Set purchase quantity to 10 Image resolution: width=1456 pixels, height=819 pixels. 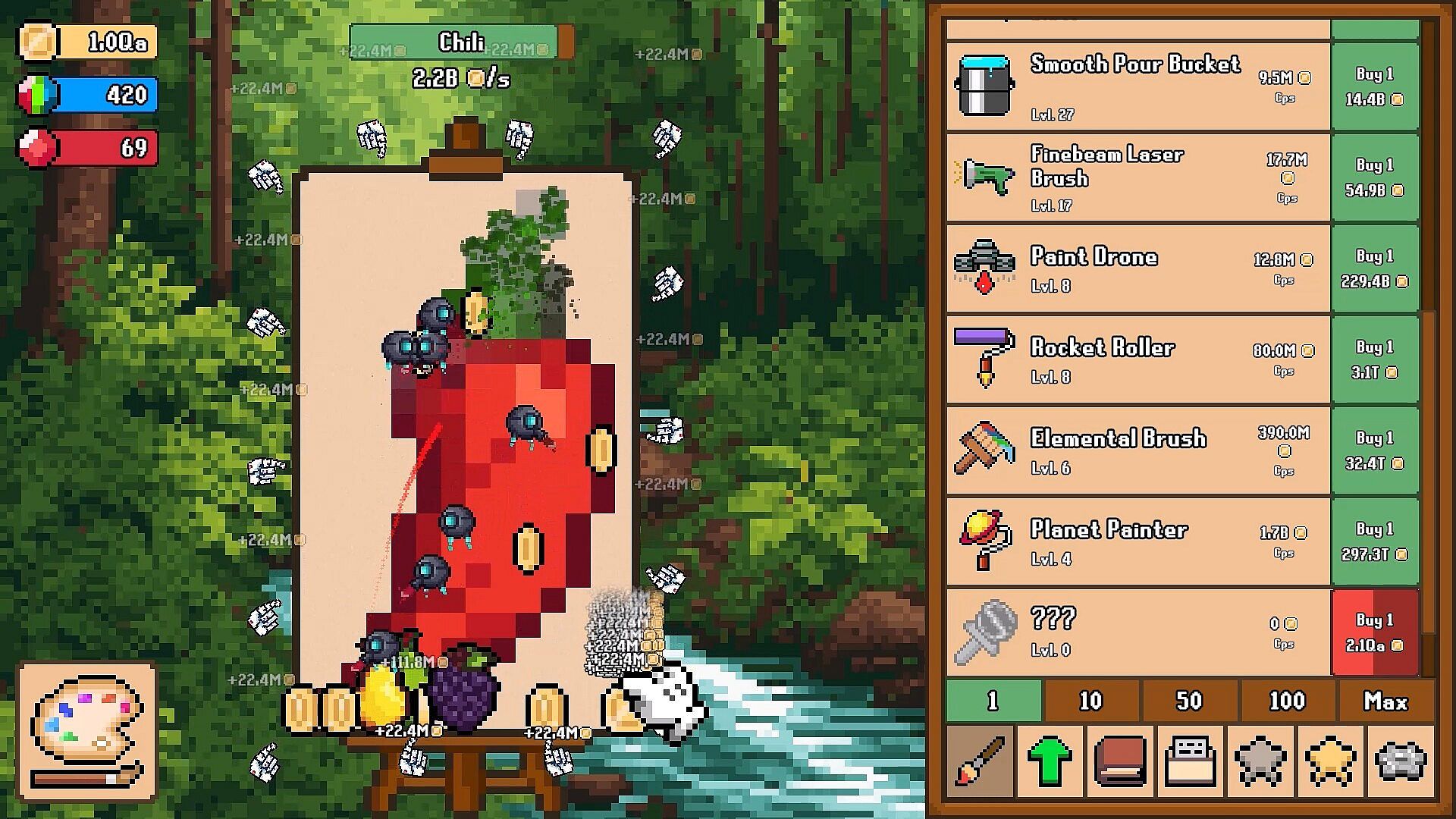pos(1090,701)
